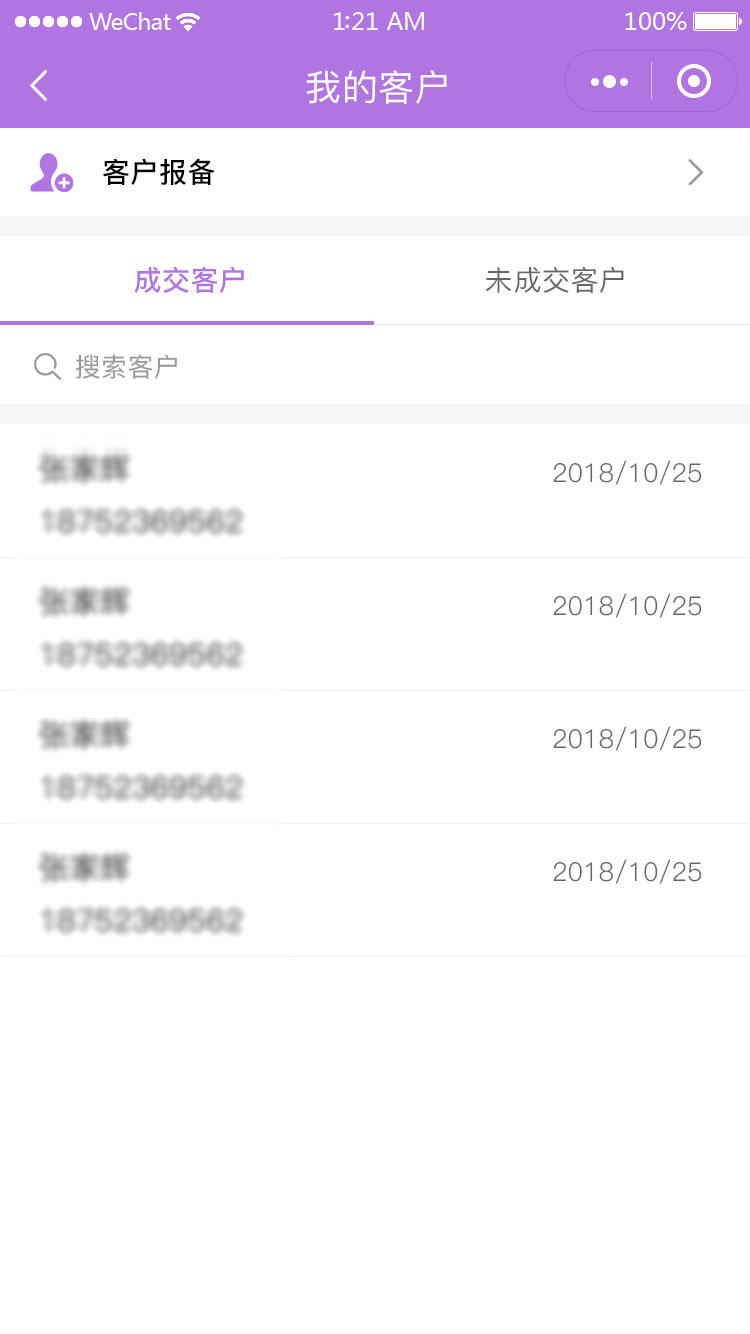Tap the 搜索客户 search field

tap(375, 366)
